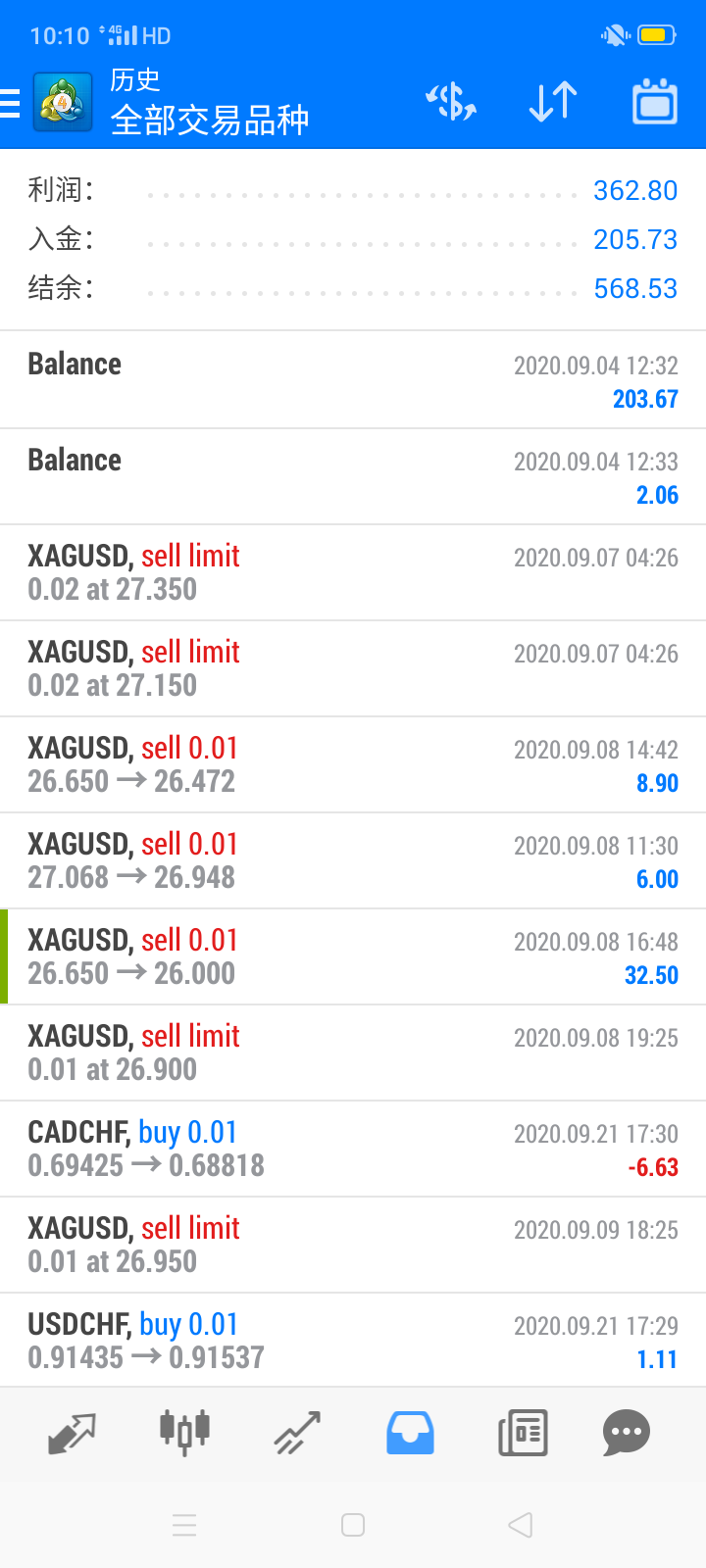The width and height of the screenshot is (706, 1568).
Task: Tap the system back button
Action: (521, 1525)
